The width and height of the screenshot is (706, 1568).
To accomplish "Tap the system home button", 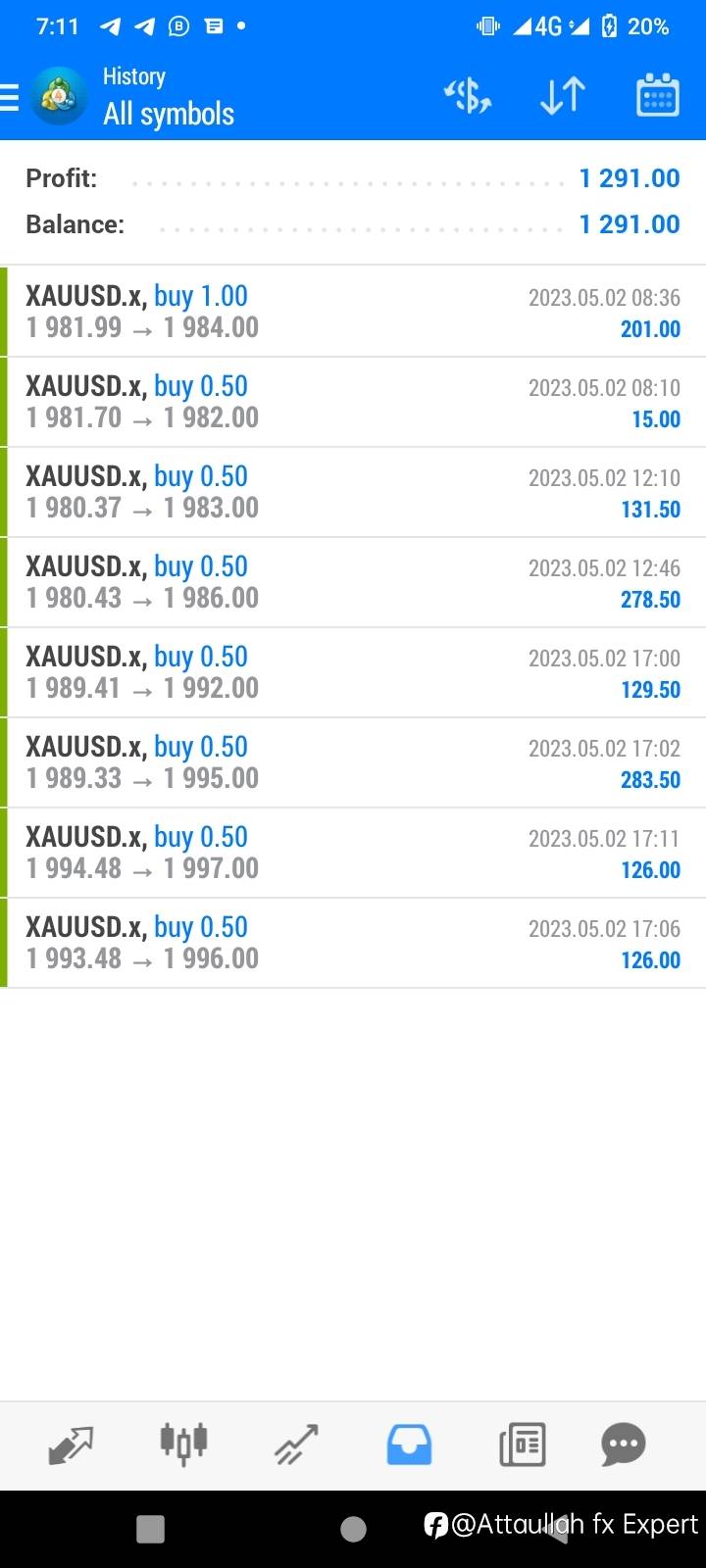I will (x=353, y=1529).
